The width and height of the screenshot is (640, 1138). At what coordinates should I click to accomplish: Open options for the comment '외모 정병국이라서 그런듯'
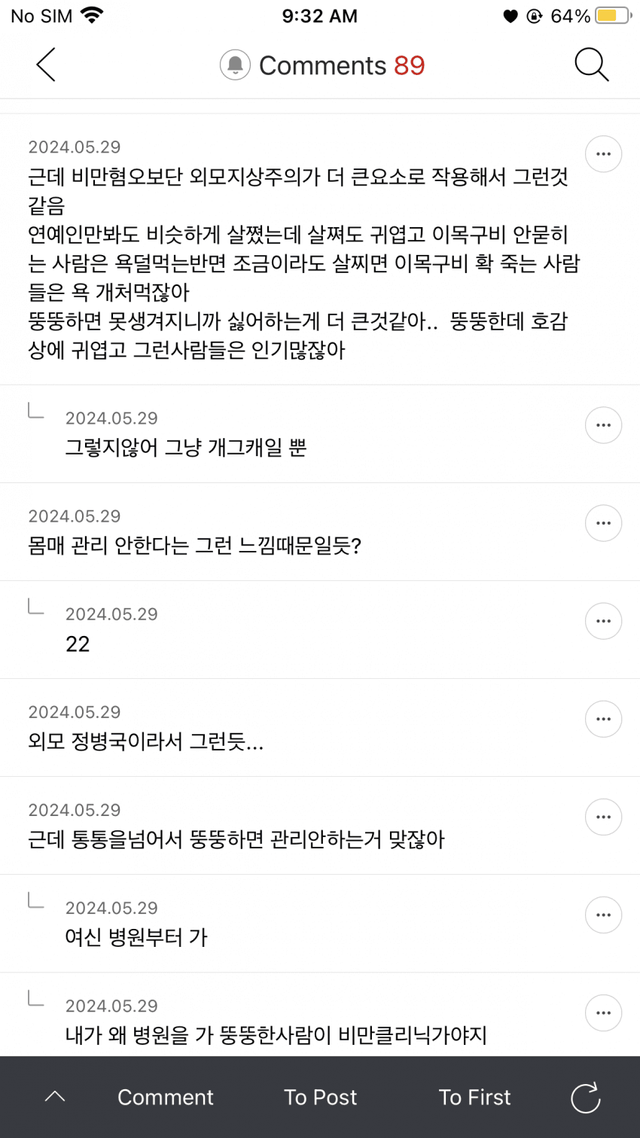[603, 719]
